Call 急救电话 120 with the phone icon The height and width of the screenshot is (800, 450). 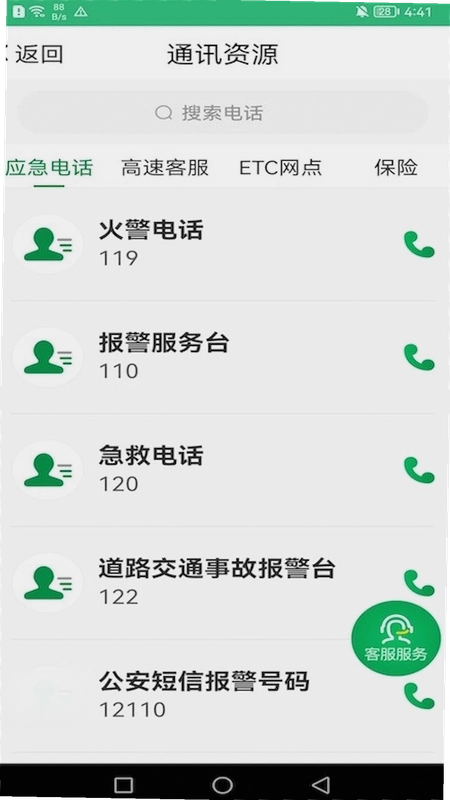[419, 470]
